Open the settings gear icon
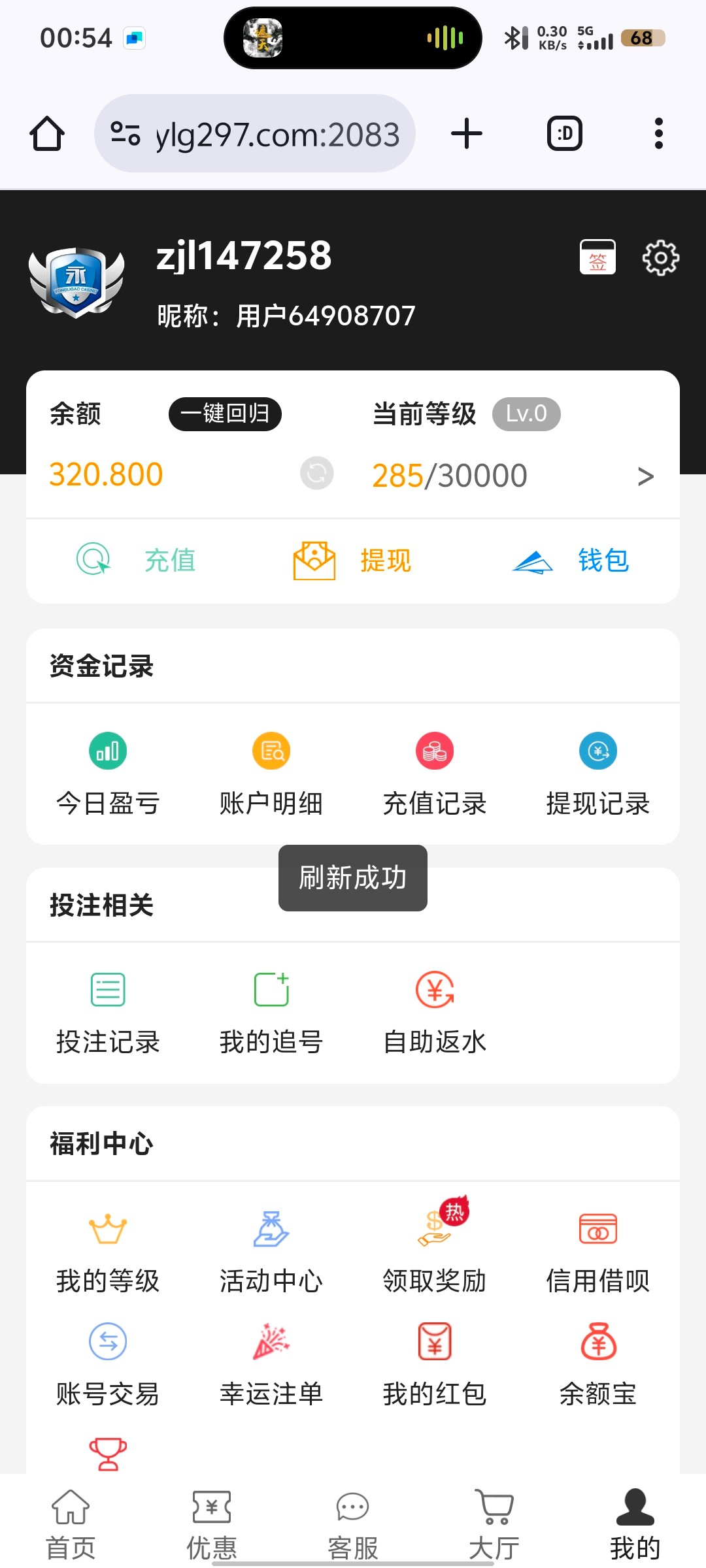Viewport: 706px width, 1568px height. click(x=661, y=257)
